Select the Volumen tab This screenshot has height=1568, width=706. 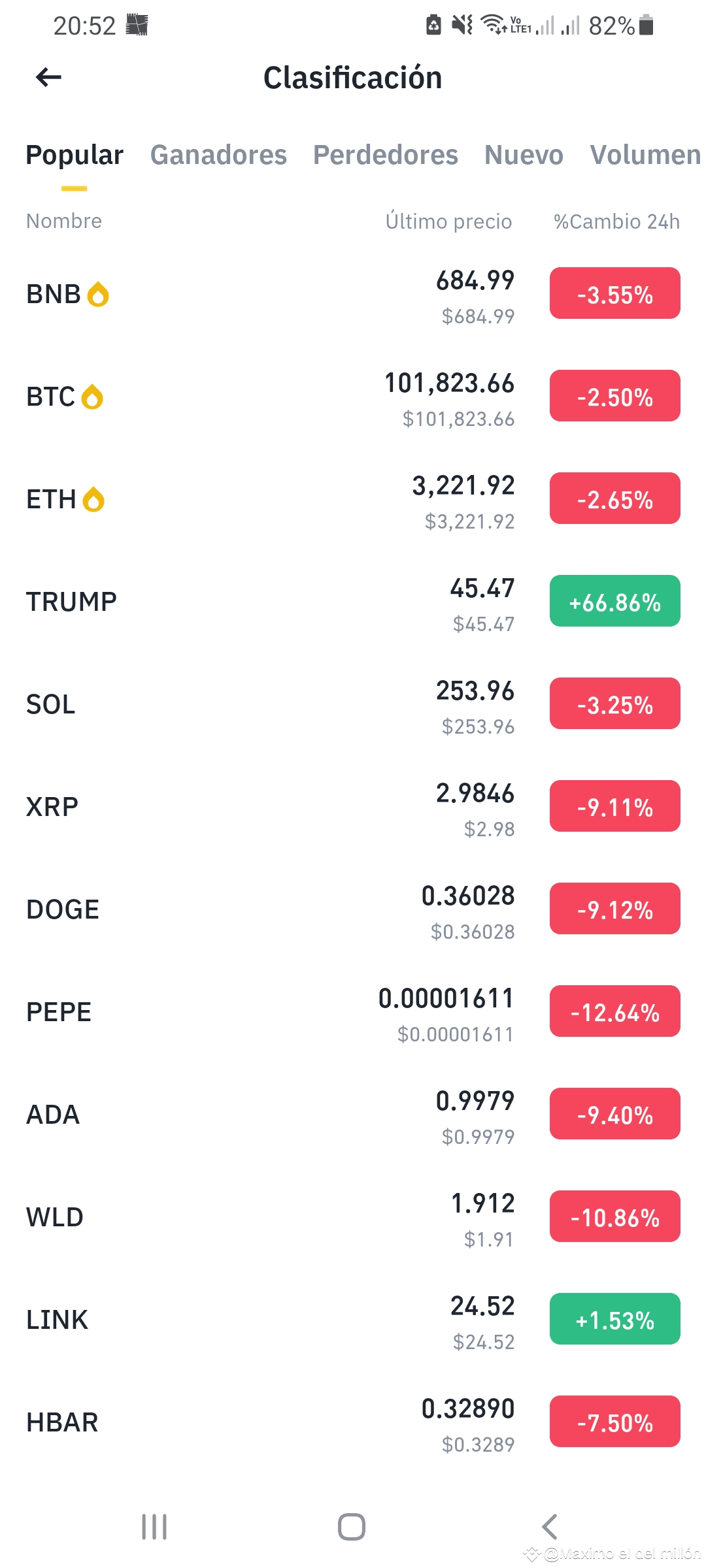pos(645,155)
